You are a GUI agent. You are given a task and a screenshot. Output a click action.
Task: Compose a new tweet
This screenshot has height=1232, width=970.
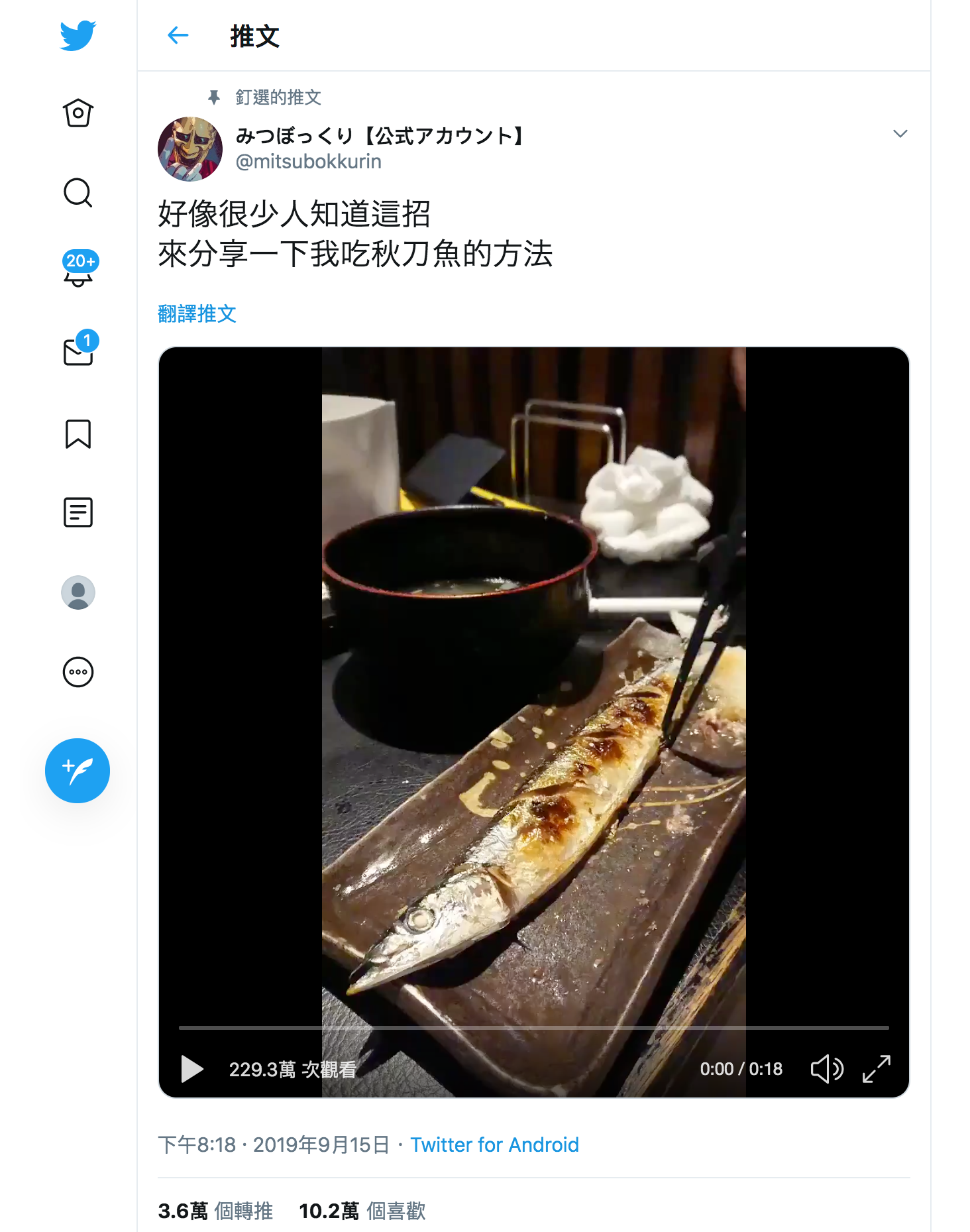[78, 770]
